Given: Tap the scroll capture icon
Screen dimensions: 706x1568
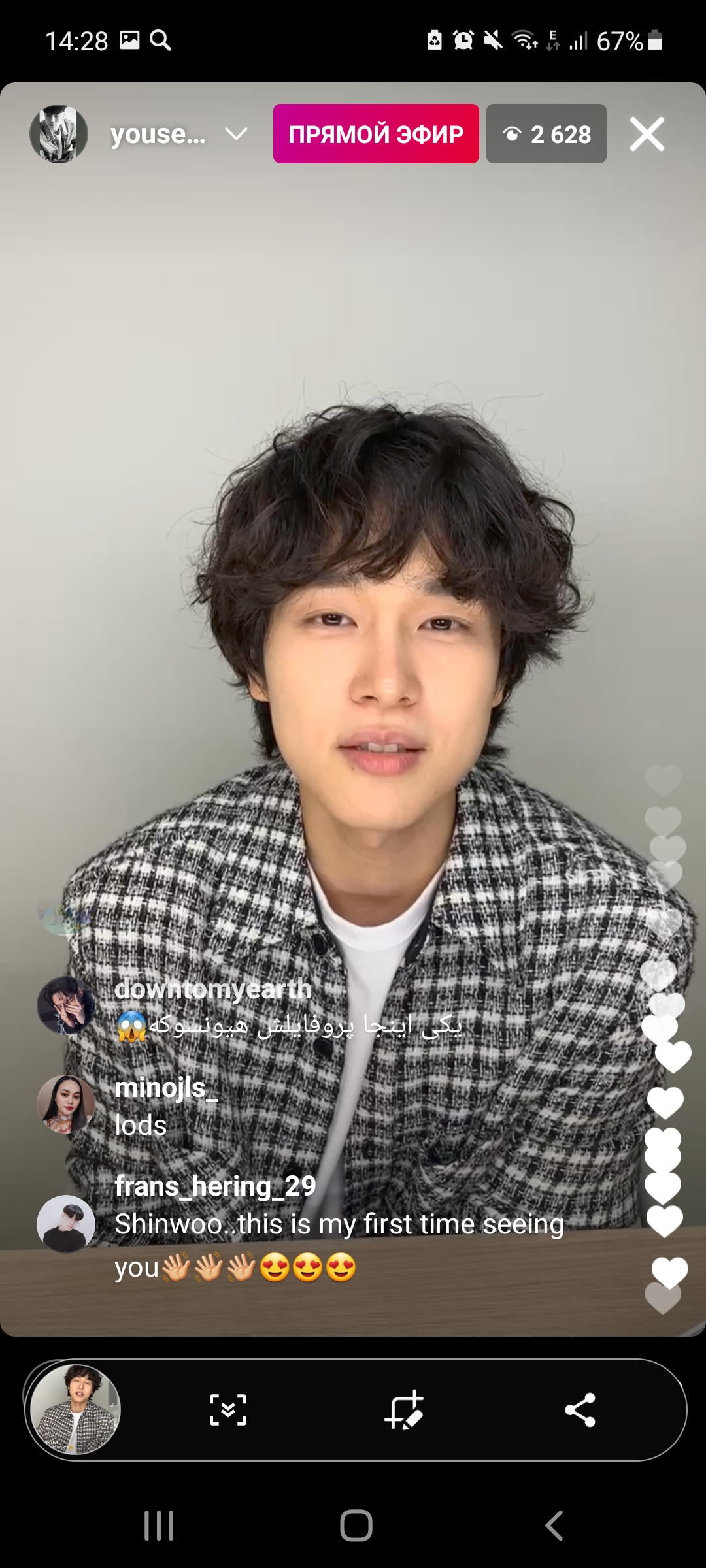Looking at the screenshot, I should click(x=228, y=1409).
